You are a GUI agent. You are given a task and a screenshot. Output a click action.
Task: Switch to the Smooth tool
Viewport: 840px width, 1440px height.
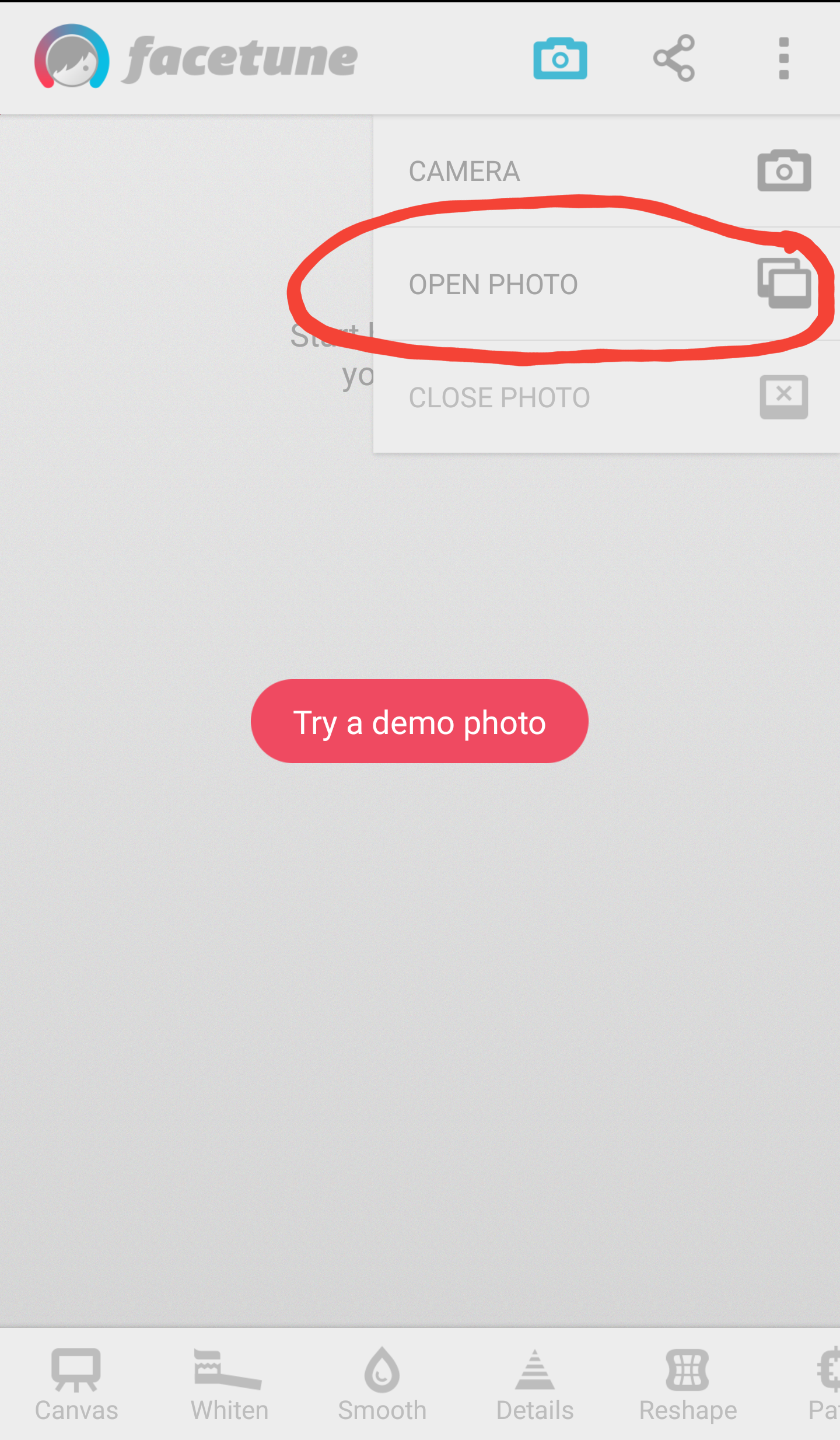382,1385
